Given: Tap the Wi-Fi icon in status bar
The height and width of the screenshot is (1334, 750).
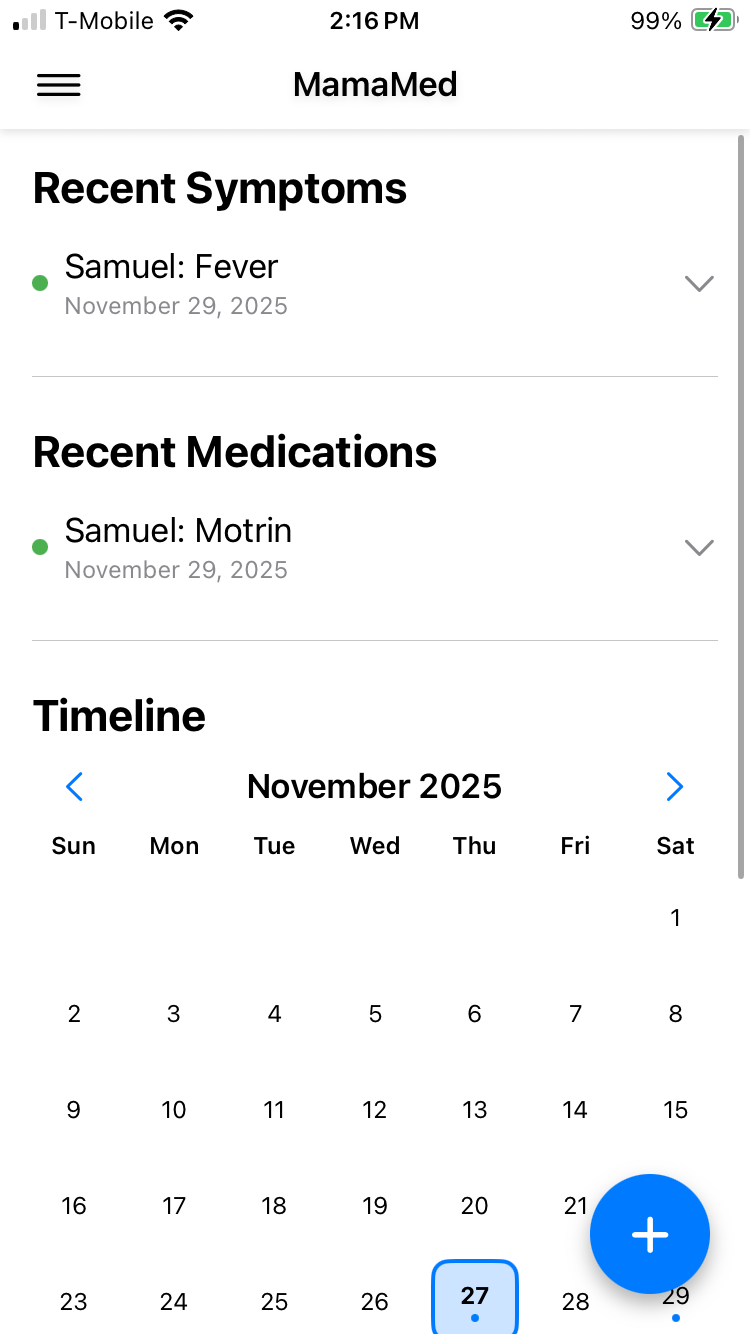Looking at the screenshot, I should point(177,18).
